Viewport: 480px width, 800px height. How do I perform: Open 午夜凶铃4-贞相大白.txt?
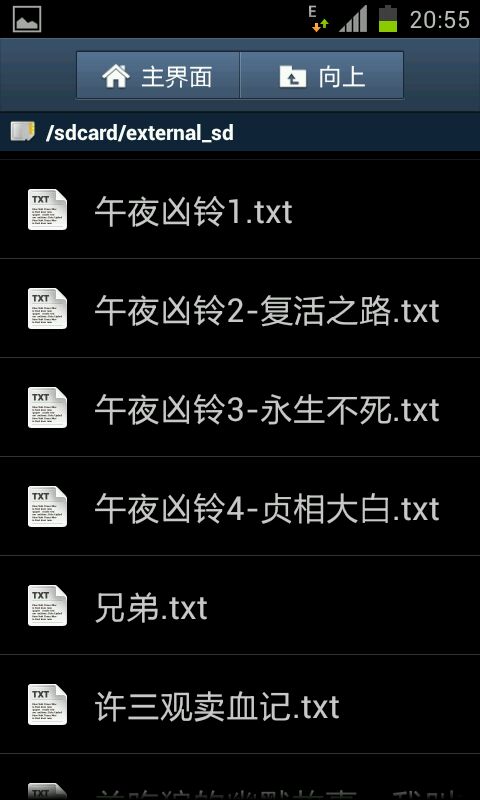click(240, 506)
